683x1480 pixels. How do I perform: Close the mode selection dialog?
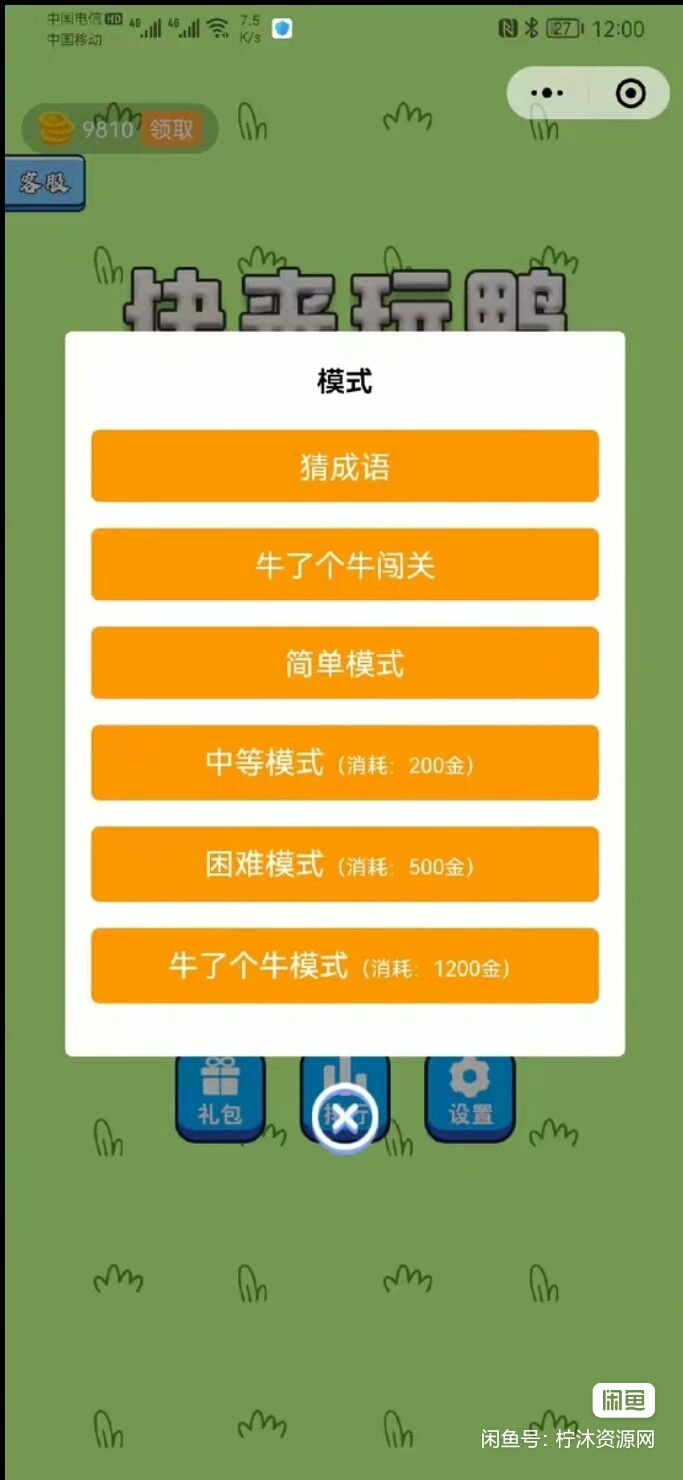344,1118
